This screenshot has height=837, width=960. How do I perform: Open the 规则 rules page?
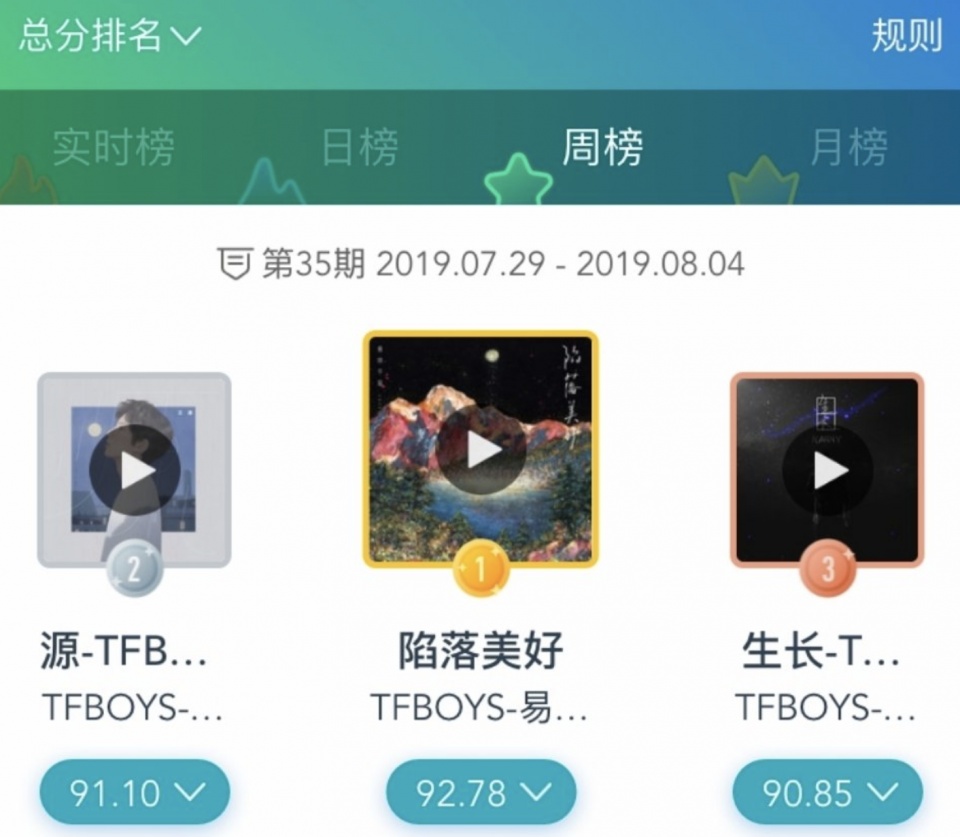(906, 37)
